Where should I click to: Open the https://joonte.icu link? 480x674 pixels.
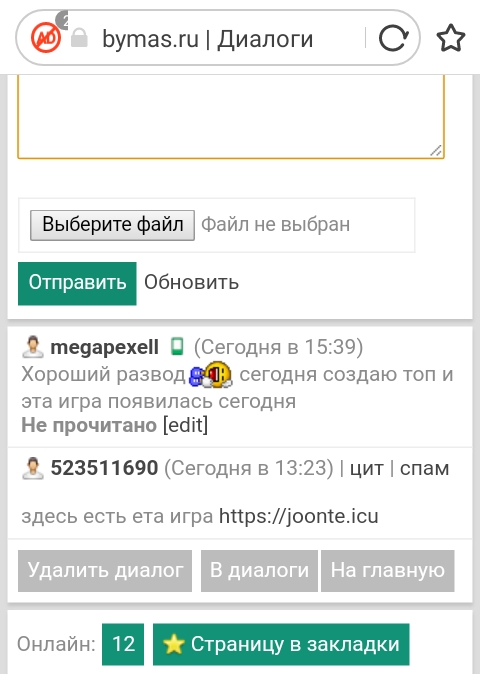click(299, 516)
